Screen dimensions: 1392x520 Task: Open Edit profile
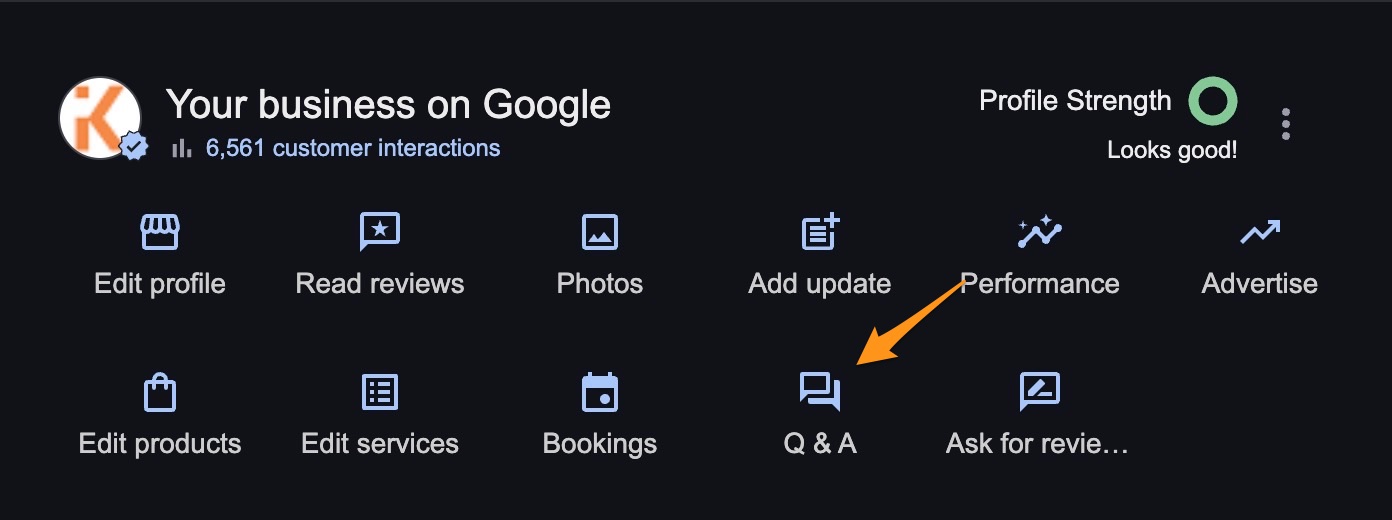pyautogui.click(x=160, y=257)
